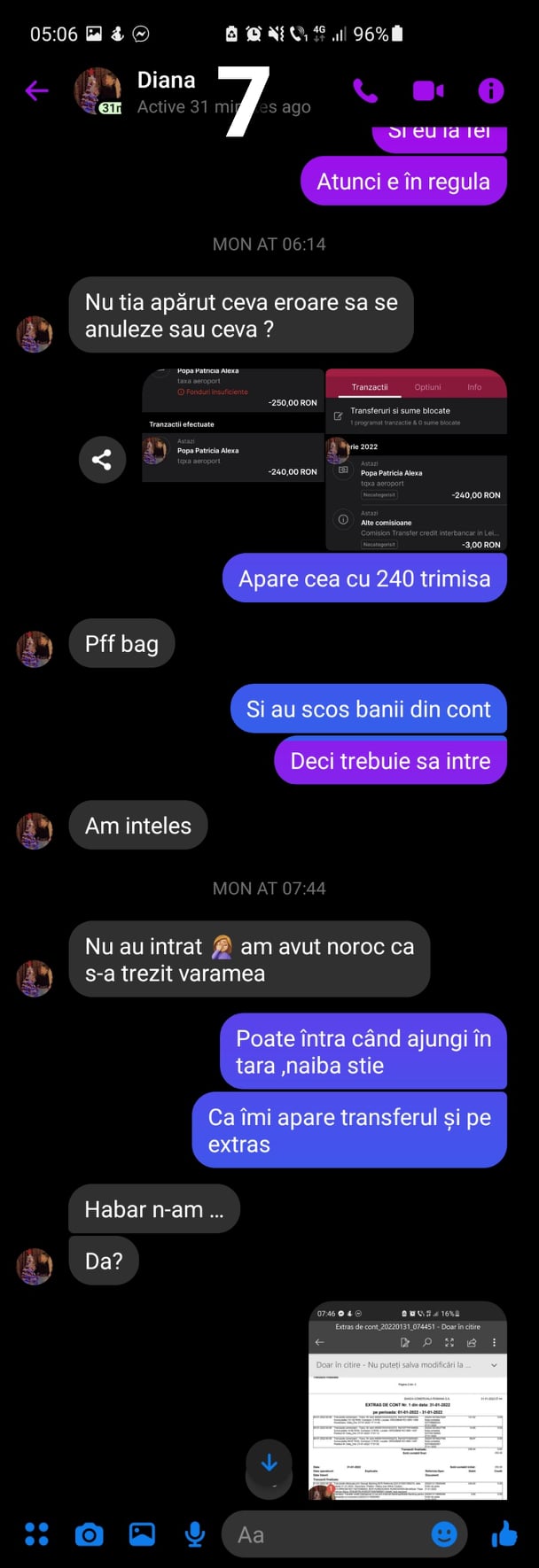
Task: Send a thumbs up like
Action: coord(504,1534)
